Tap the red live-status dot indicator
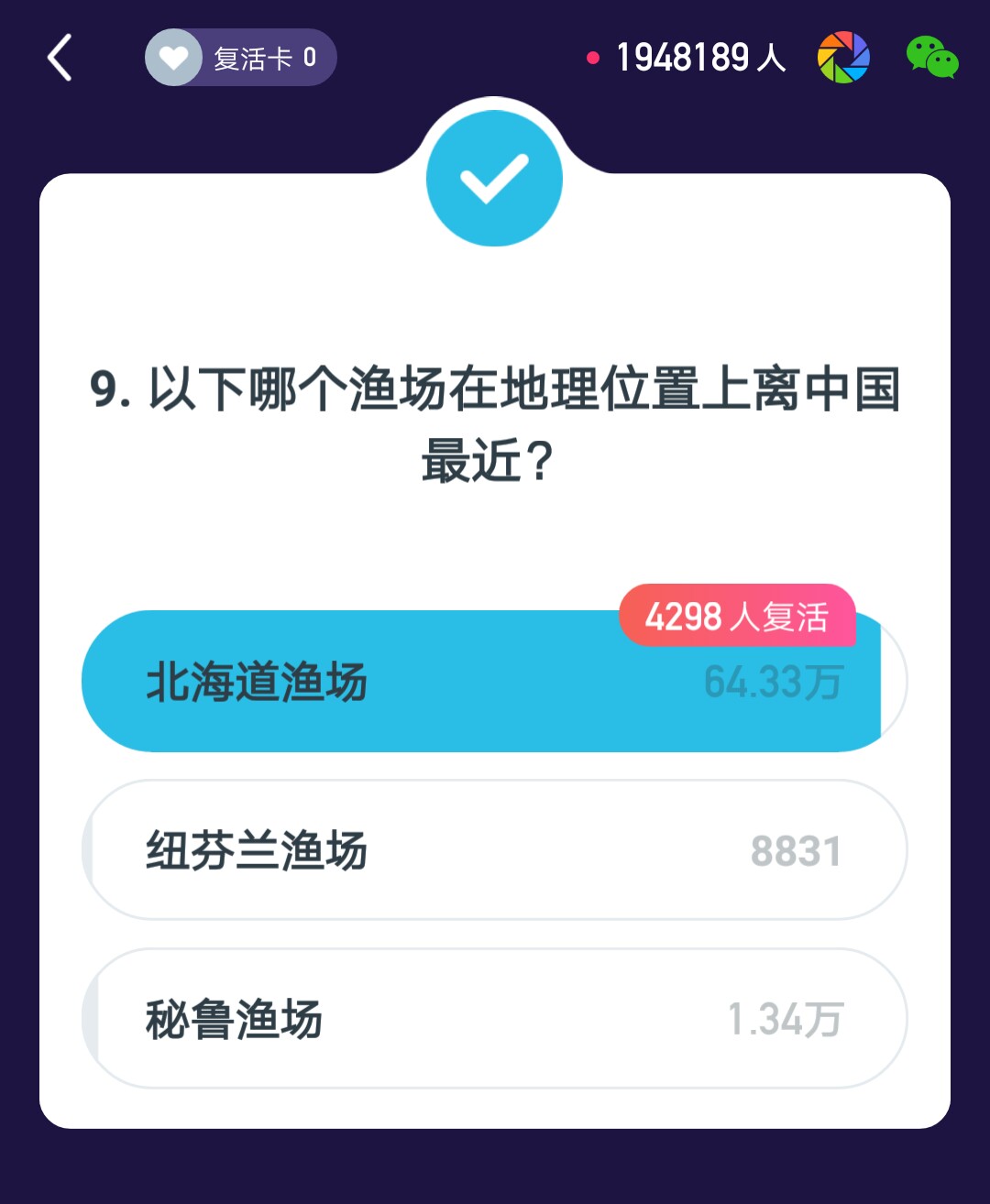990x1204 pixels. [x=593, y=57]
